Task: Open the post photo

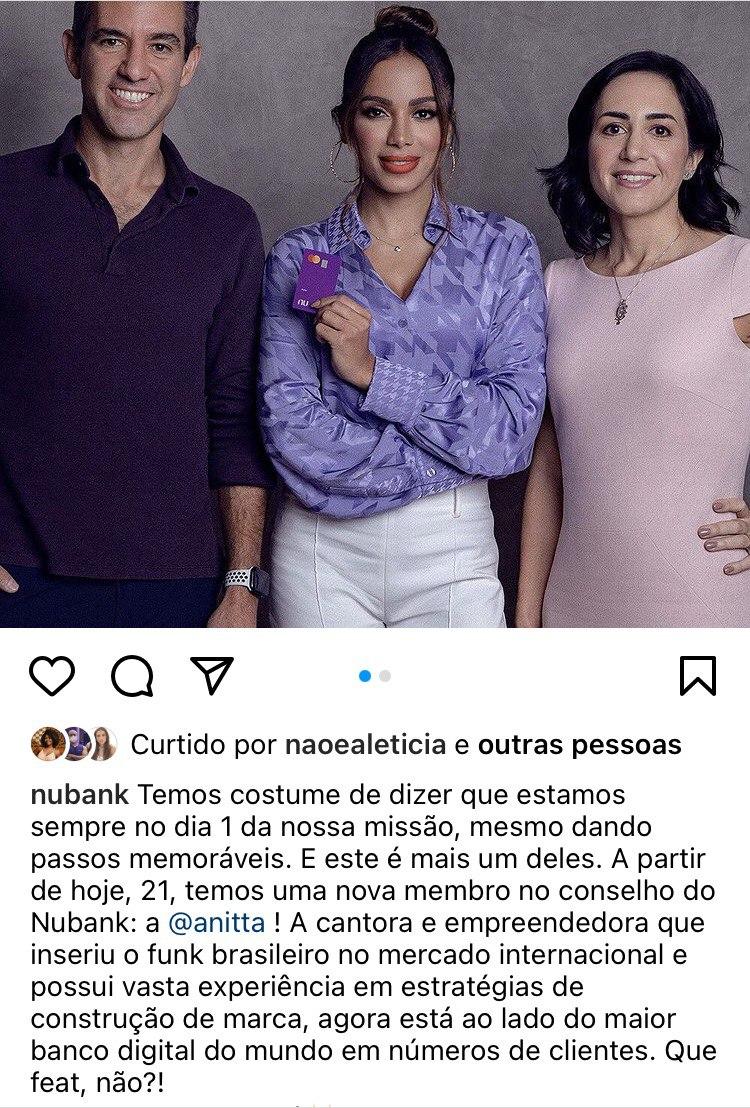Action: tap(375, 313)
